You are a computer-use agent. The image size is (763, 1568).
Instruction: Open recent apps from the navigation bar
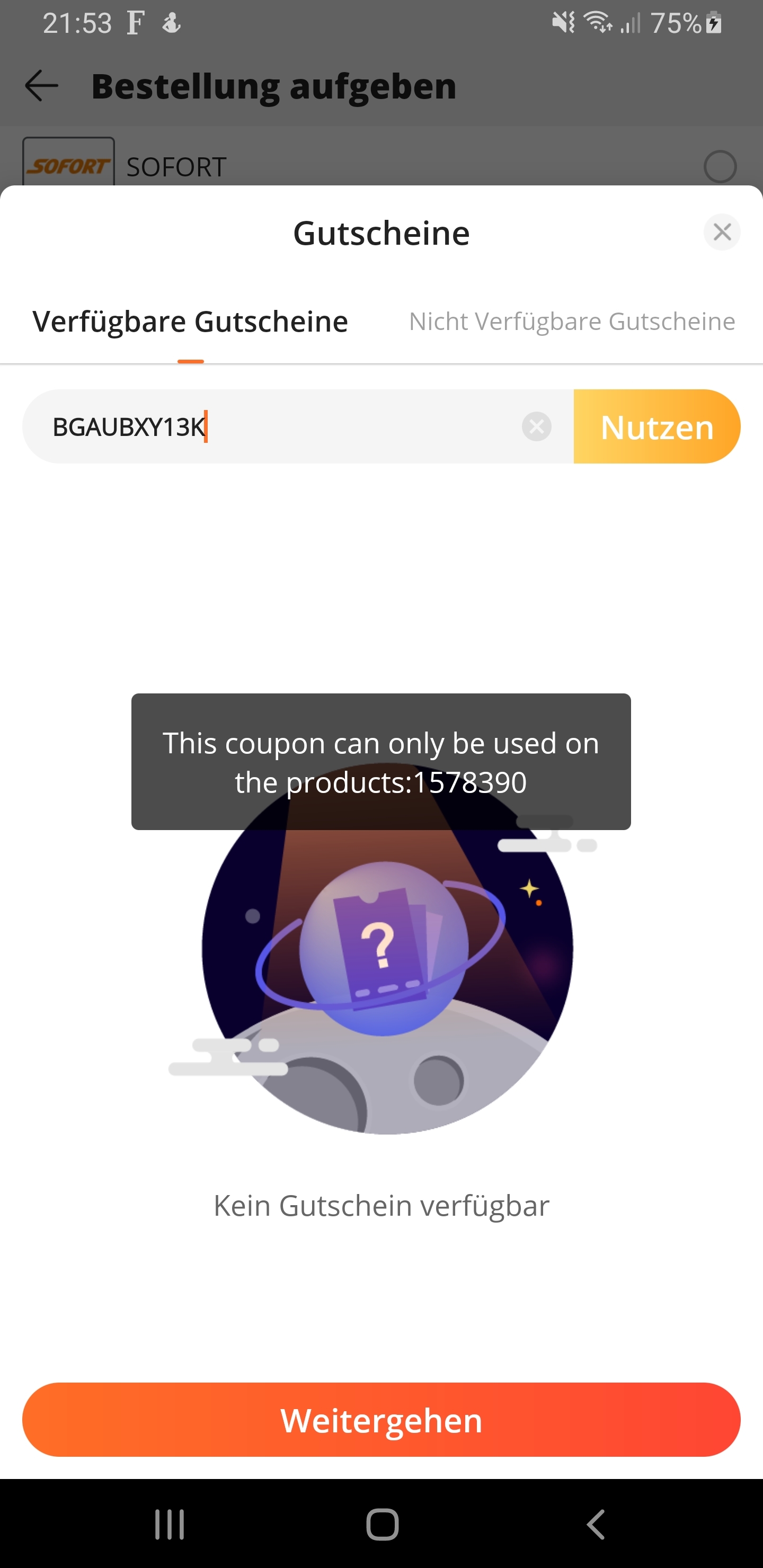pyautogui.click(x=169, y=1524)
